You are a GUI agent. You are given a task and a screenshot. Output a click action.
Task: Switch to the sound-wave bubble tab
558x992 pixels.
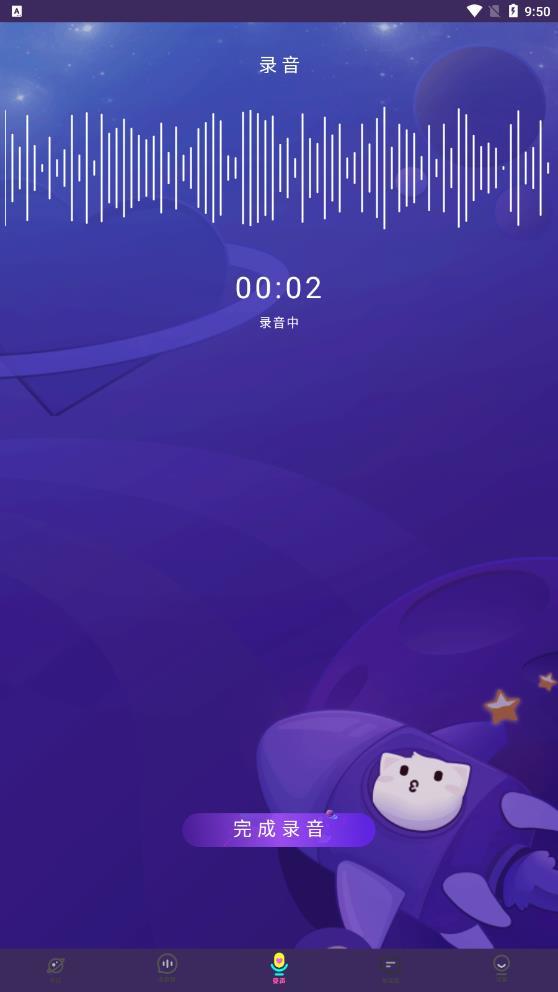tap(167, 968)
